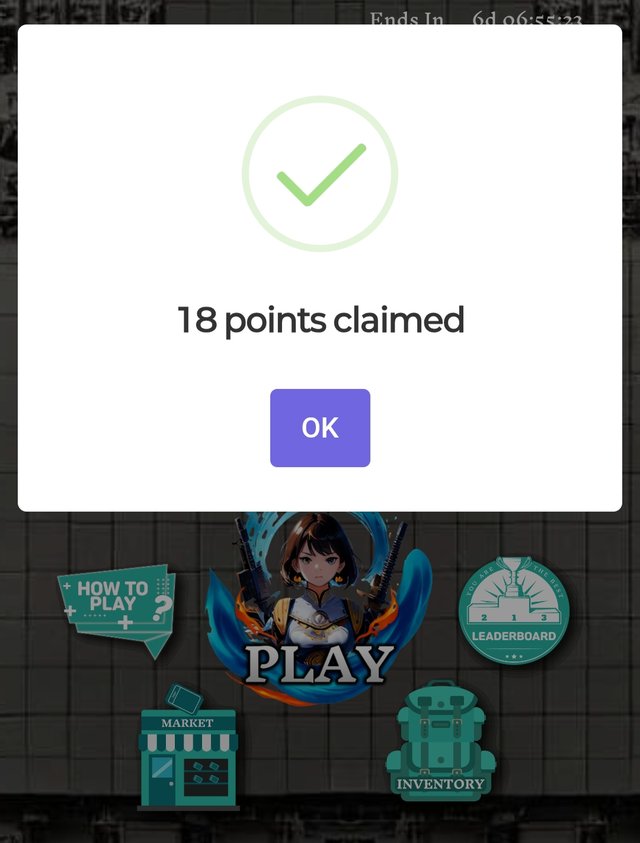This screenshot has width=640, height=843.
Task: Open the Leaderboard badge
Action: click(514, 611)
